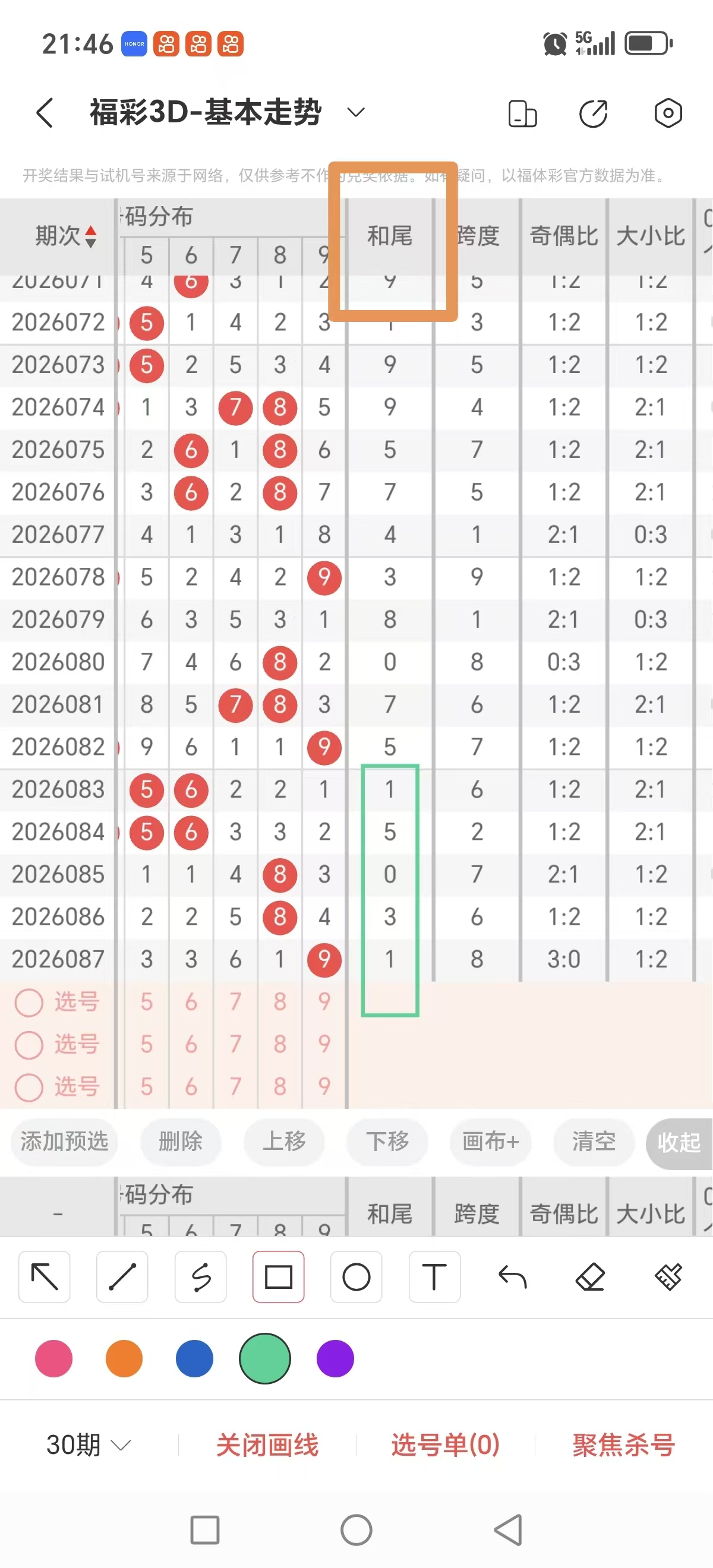Open the 30期 period dropdown
This screenshot has width=713, height=1568.
(89, 1445)
